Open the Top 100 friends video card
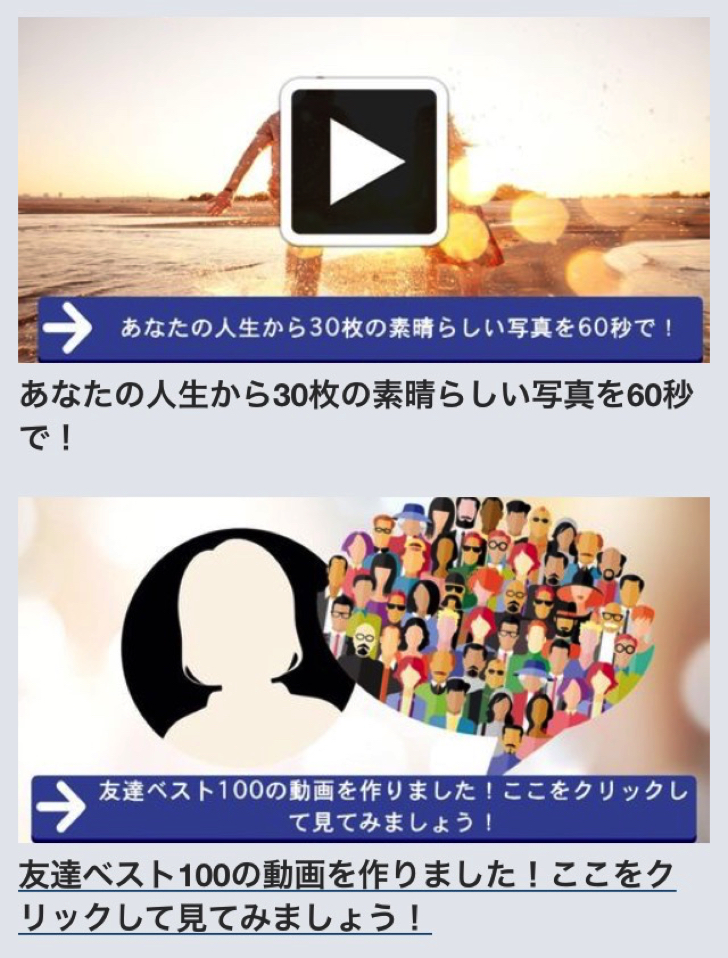The image size is (728, 958). pos(363,670)
